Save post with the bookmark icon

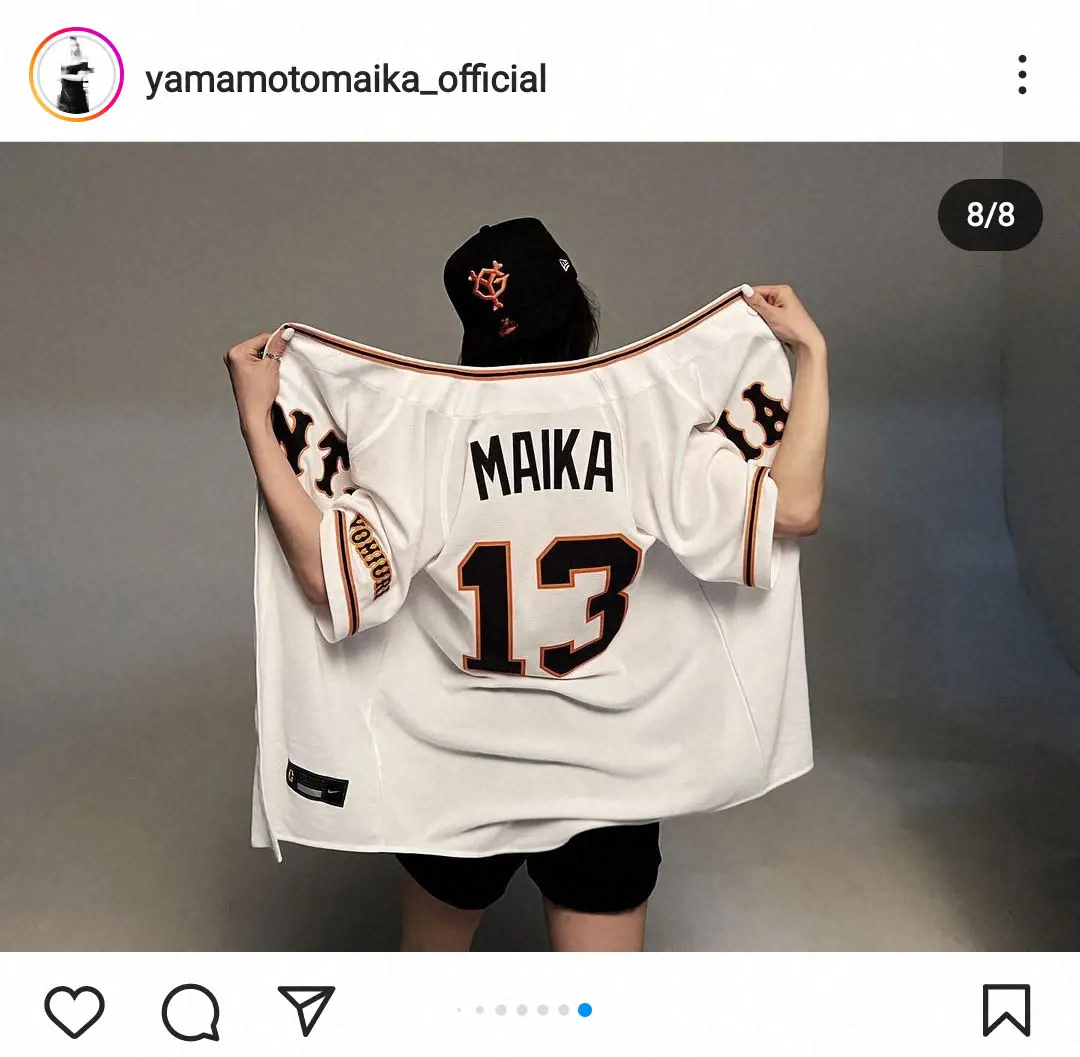click(x=1005, y=1011)
